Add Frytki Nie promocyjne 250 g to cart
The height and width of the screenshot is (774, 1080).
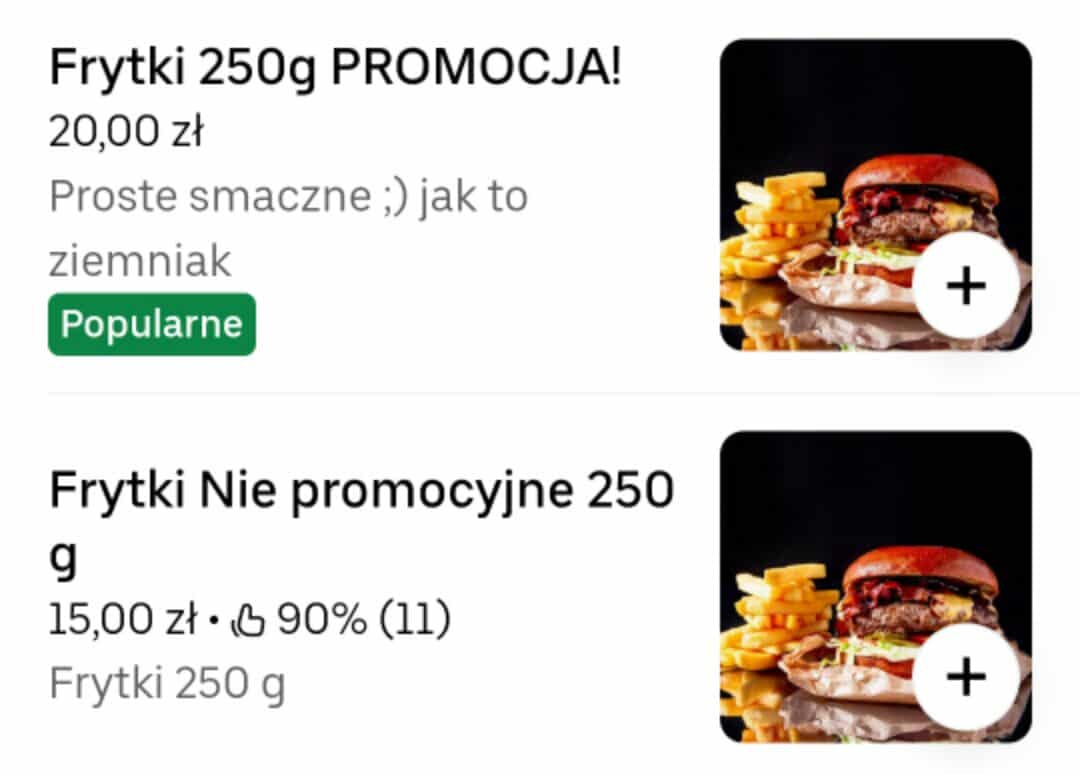(x=965, y=678)
